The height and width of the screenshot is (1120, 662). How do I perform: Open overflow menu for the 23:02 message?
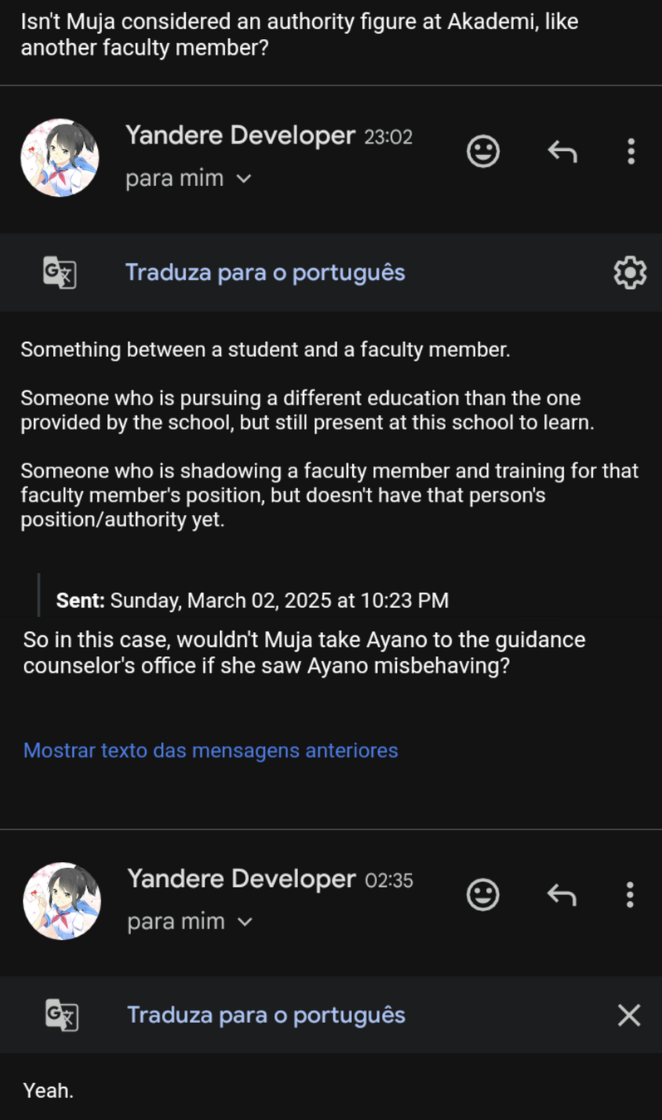630,152
